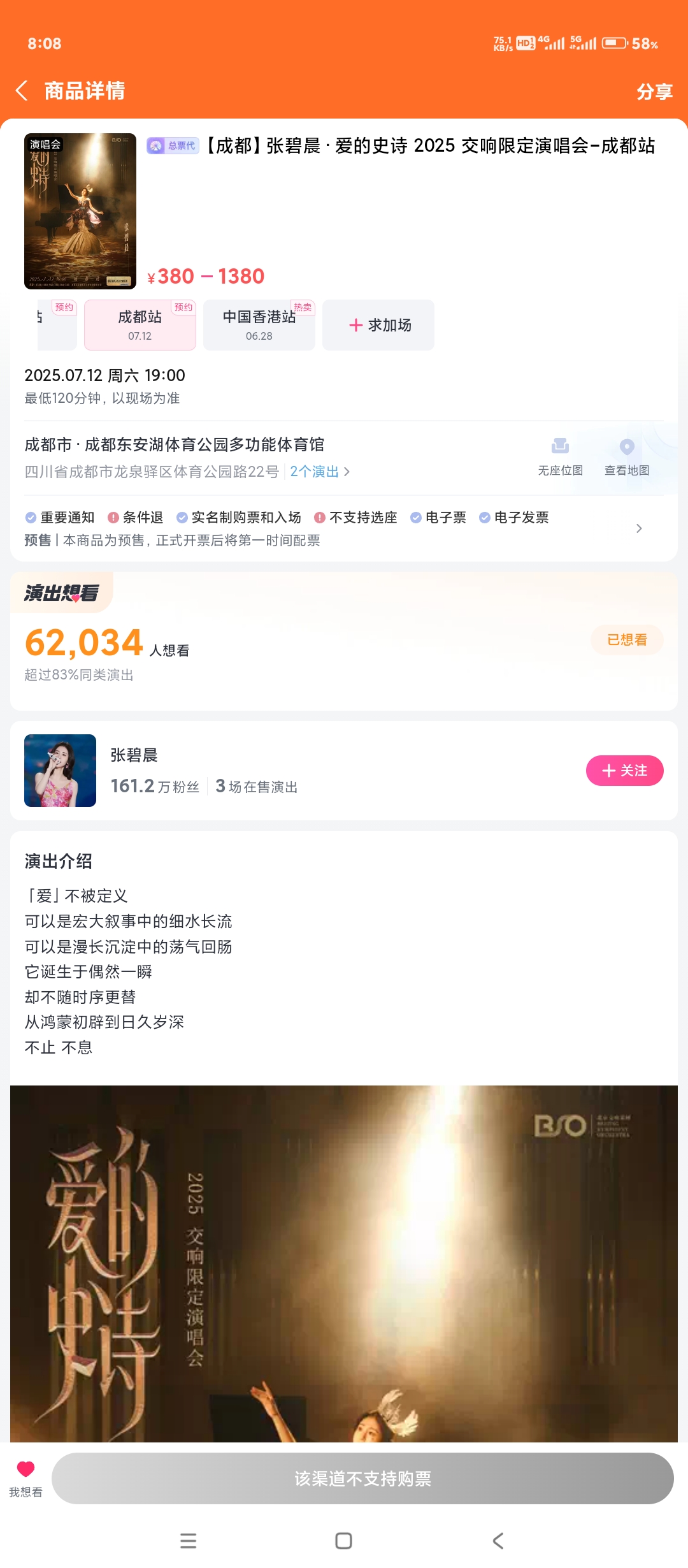Tap the 该渠道不支持购票 button
Image resolution: width=688 pixels, height=1568 pixels.
pos(362,1479)
